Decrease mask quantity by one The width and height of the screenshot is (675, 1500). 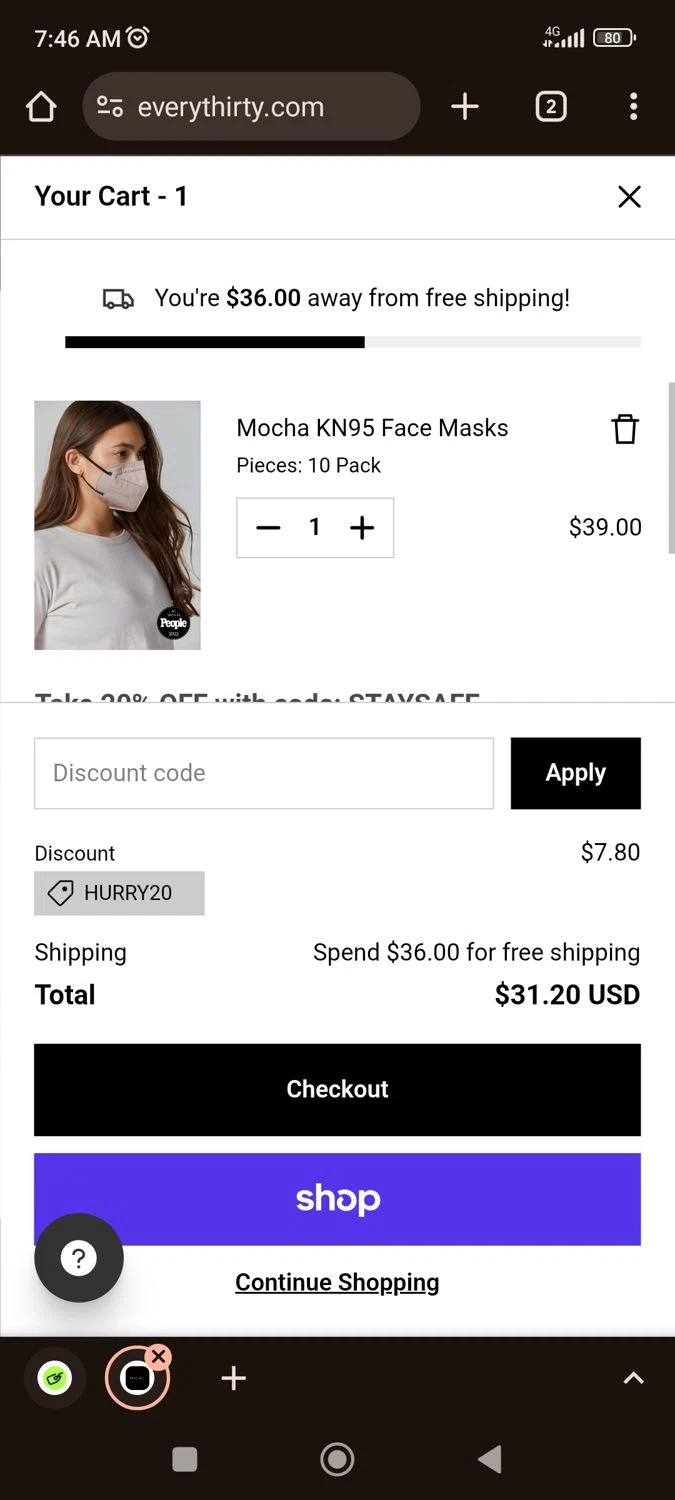click(268, 528)
